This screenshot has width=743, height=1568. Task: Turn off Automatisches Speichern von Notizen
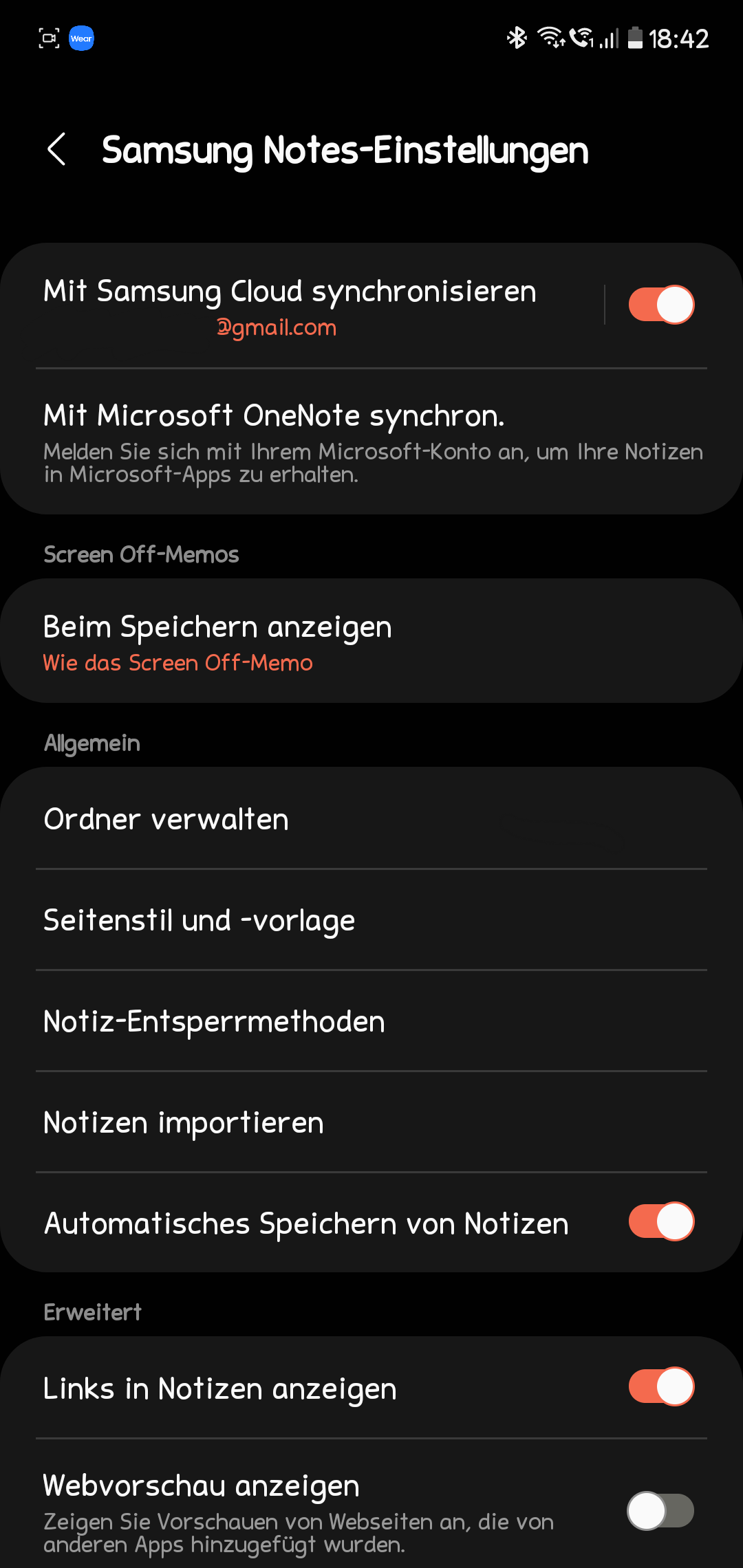point(660,1222)
